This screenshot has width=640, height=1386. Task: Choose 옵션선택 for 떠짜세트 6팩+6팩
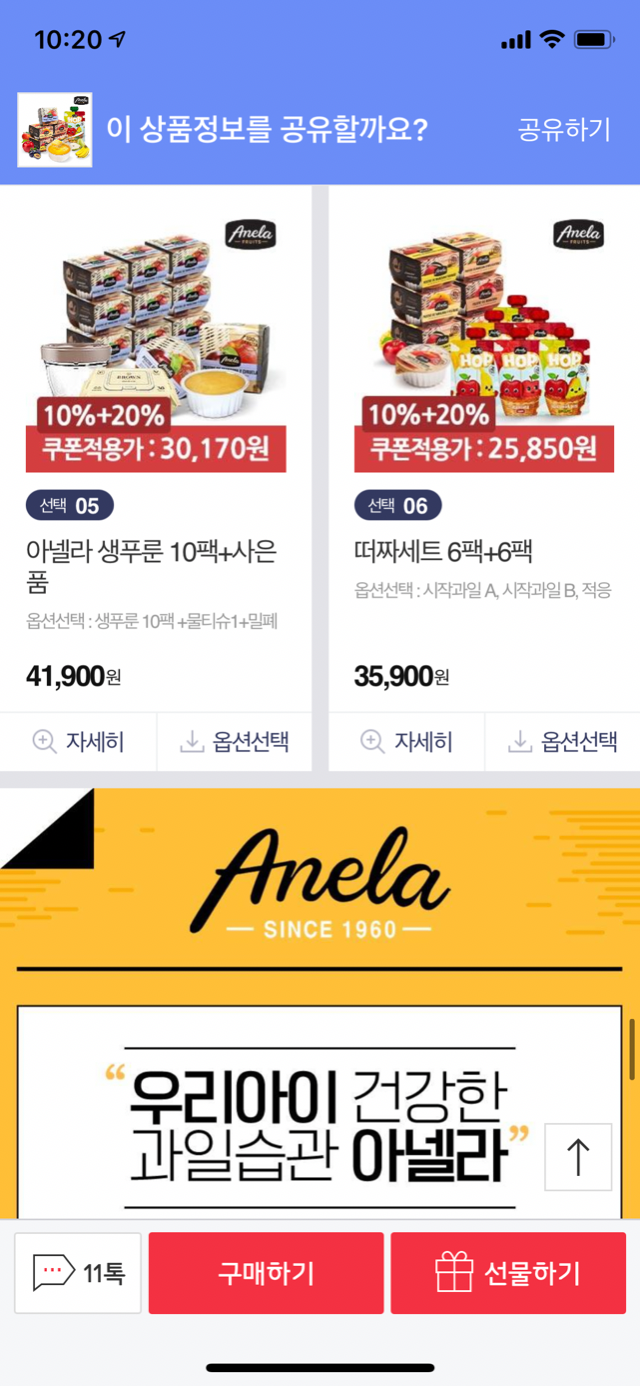[562, 742]
